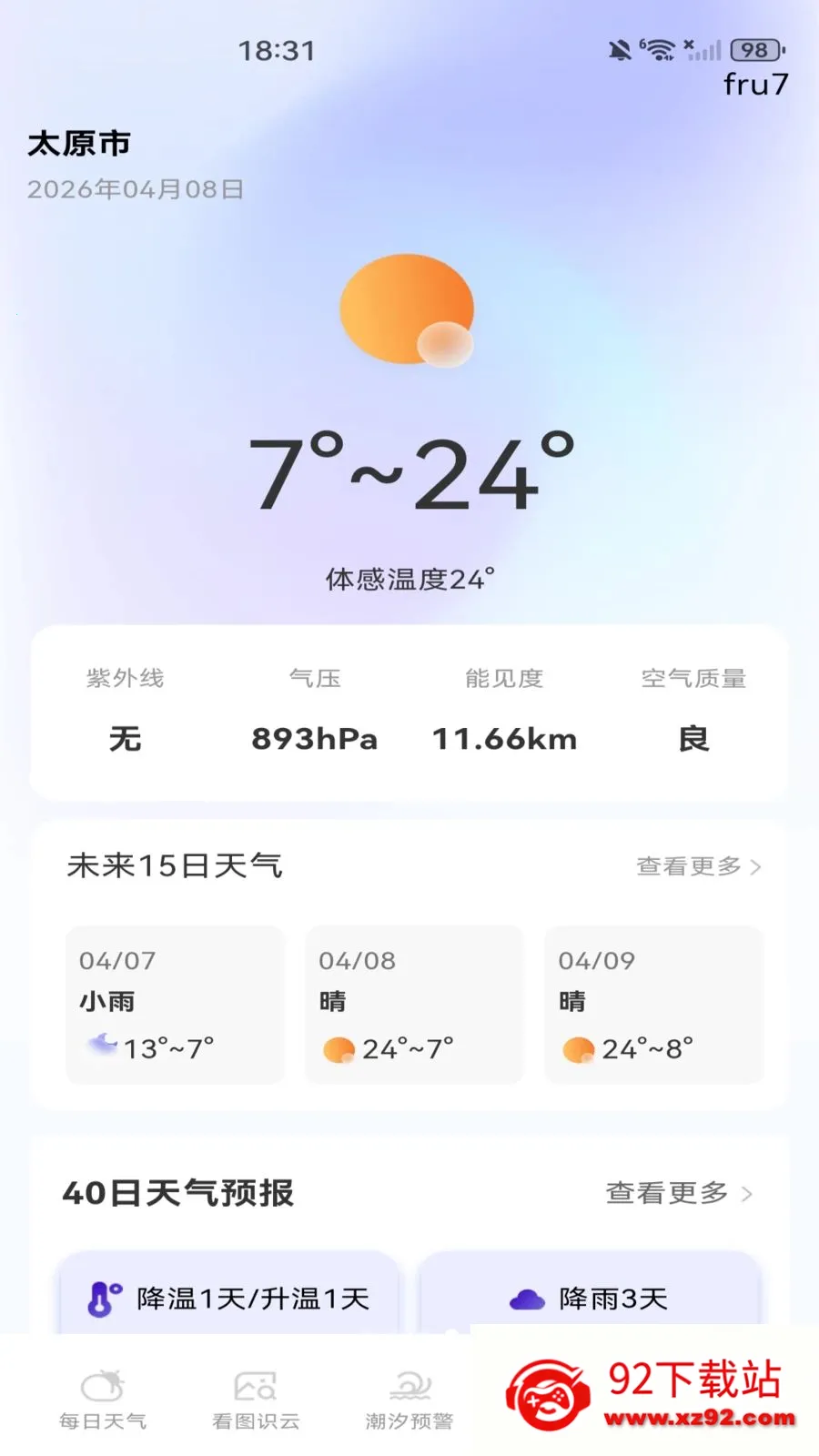View more of the 15-day forecast
Image resolution: width=819 pixels, height=1456 pixels.
pyautogui.click(x=698, y=866)
